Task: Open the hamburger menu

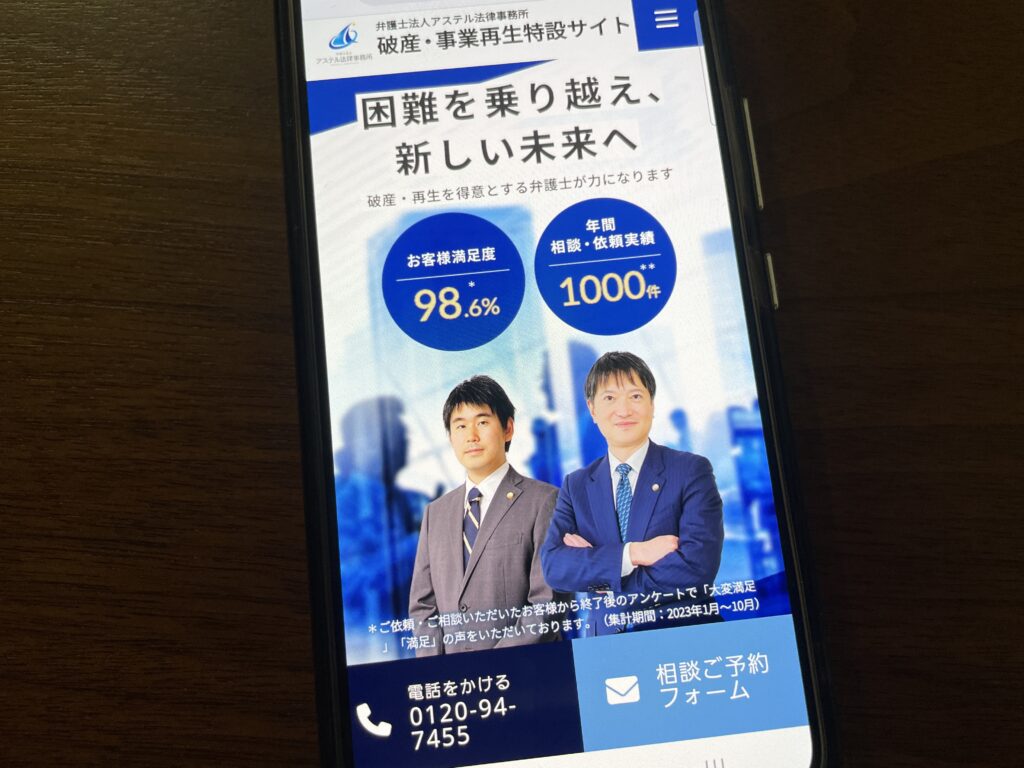Action: [666, 20]
